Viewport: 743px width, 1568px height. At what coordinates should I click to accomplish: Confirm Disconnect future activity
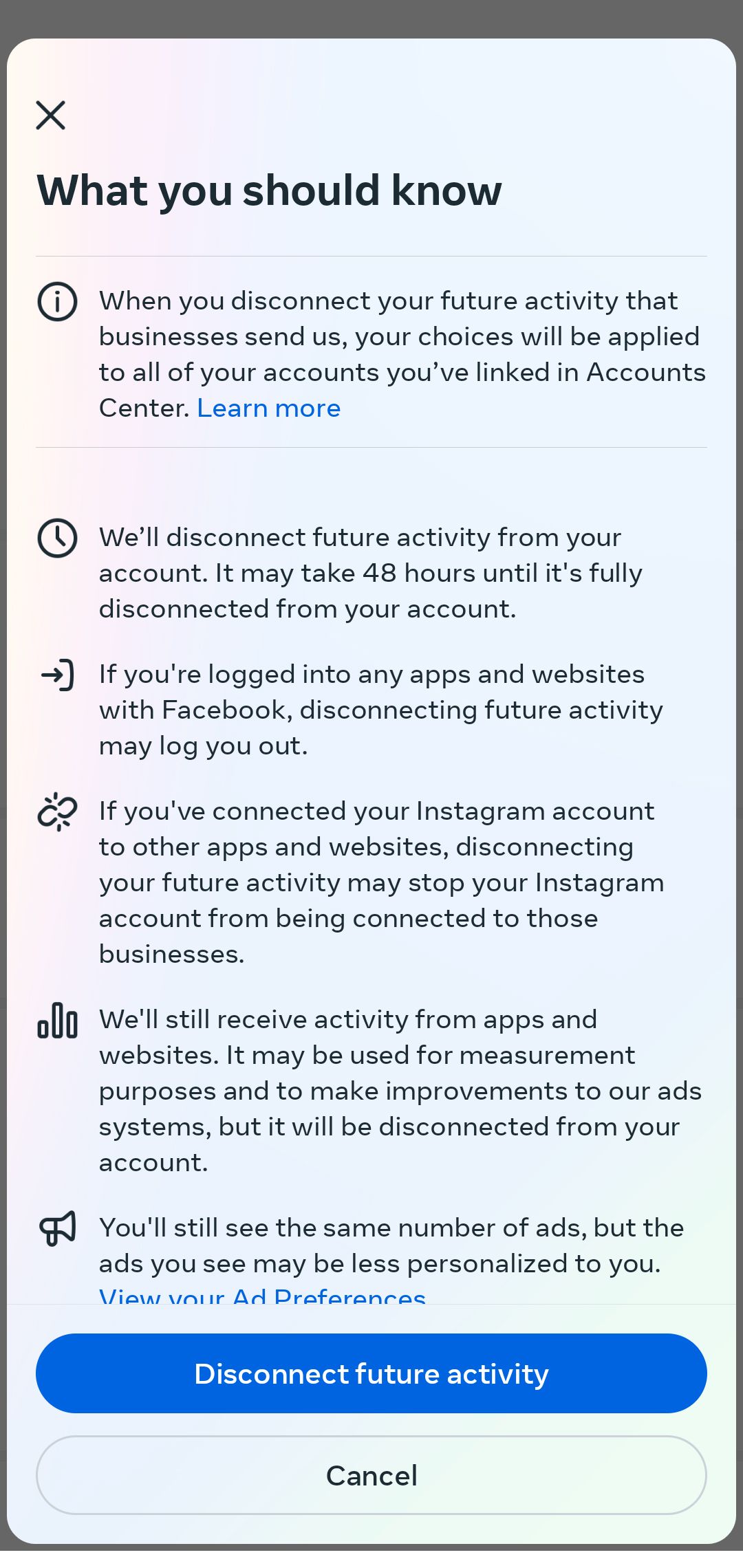[371, 1373]
